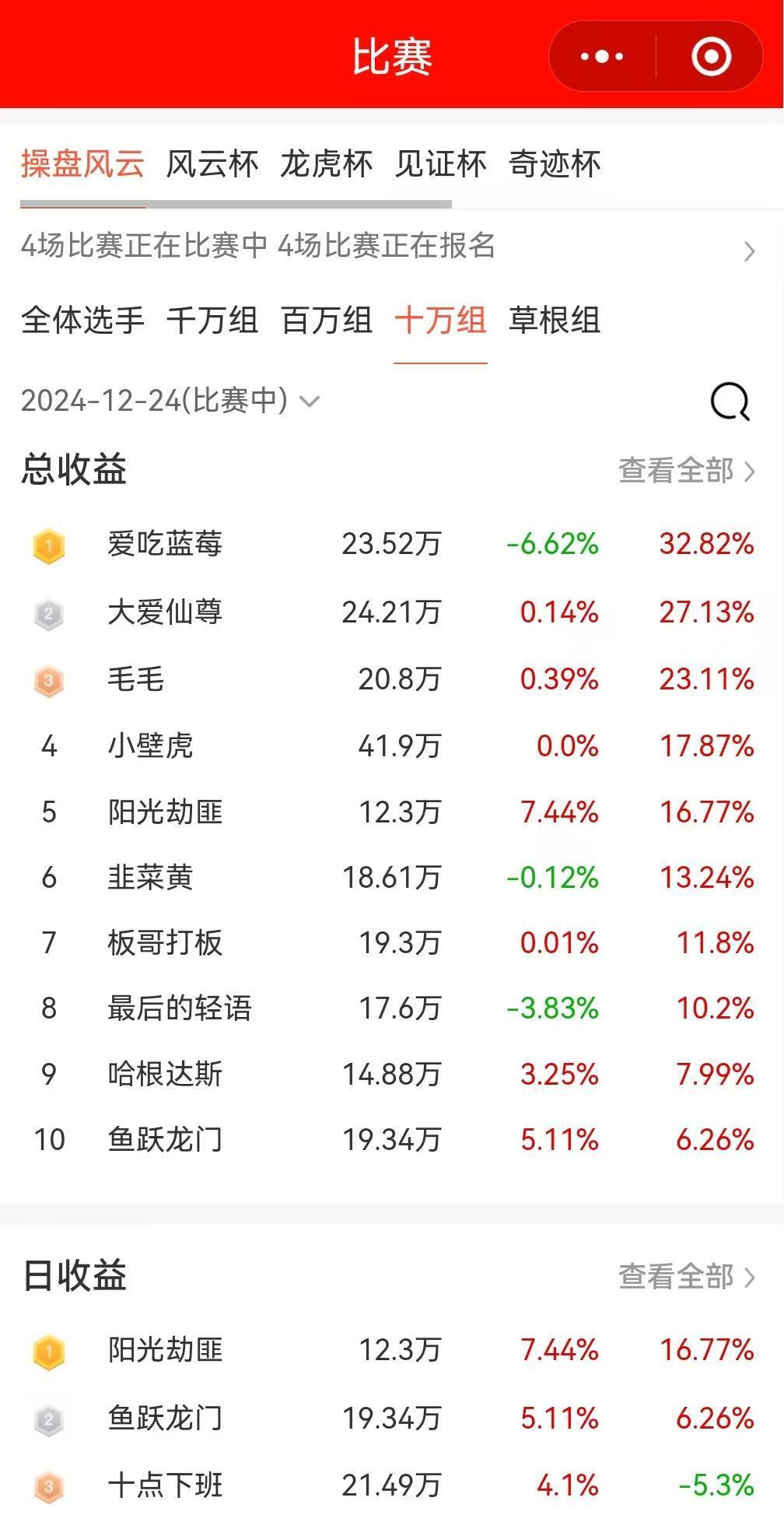
Task: Select the 见证杯 tab
Action: coord(440,164)
